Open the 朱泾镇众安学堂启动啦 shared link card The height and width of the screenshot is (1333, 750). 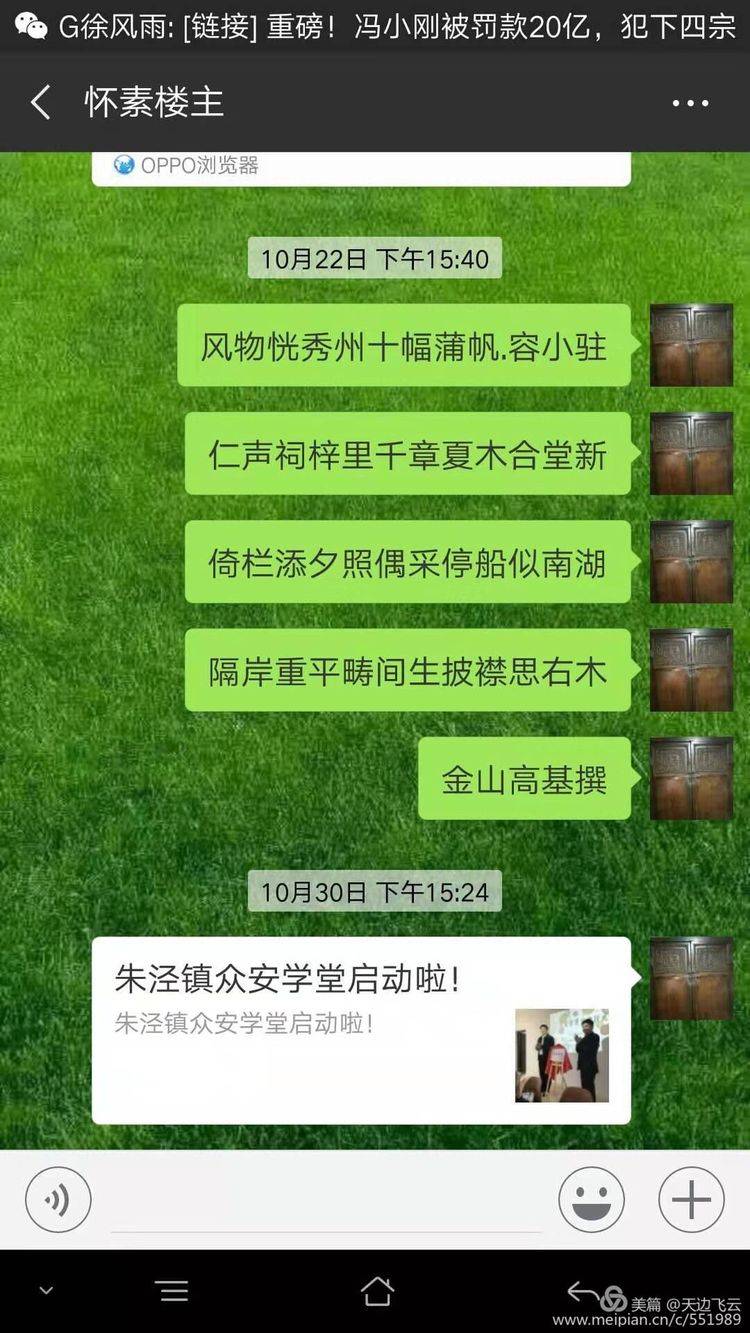(x=361, y=1029)
